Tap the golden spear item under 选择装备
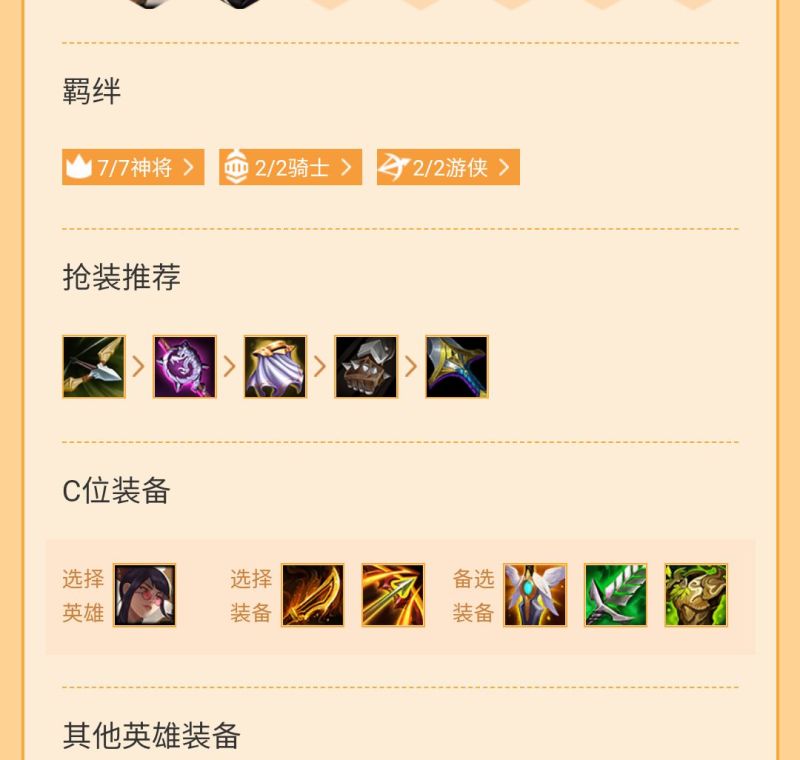 [393, 595]
